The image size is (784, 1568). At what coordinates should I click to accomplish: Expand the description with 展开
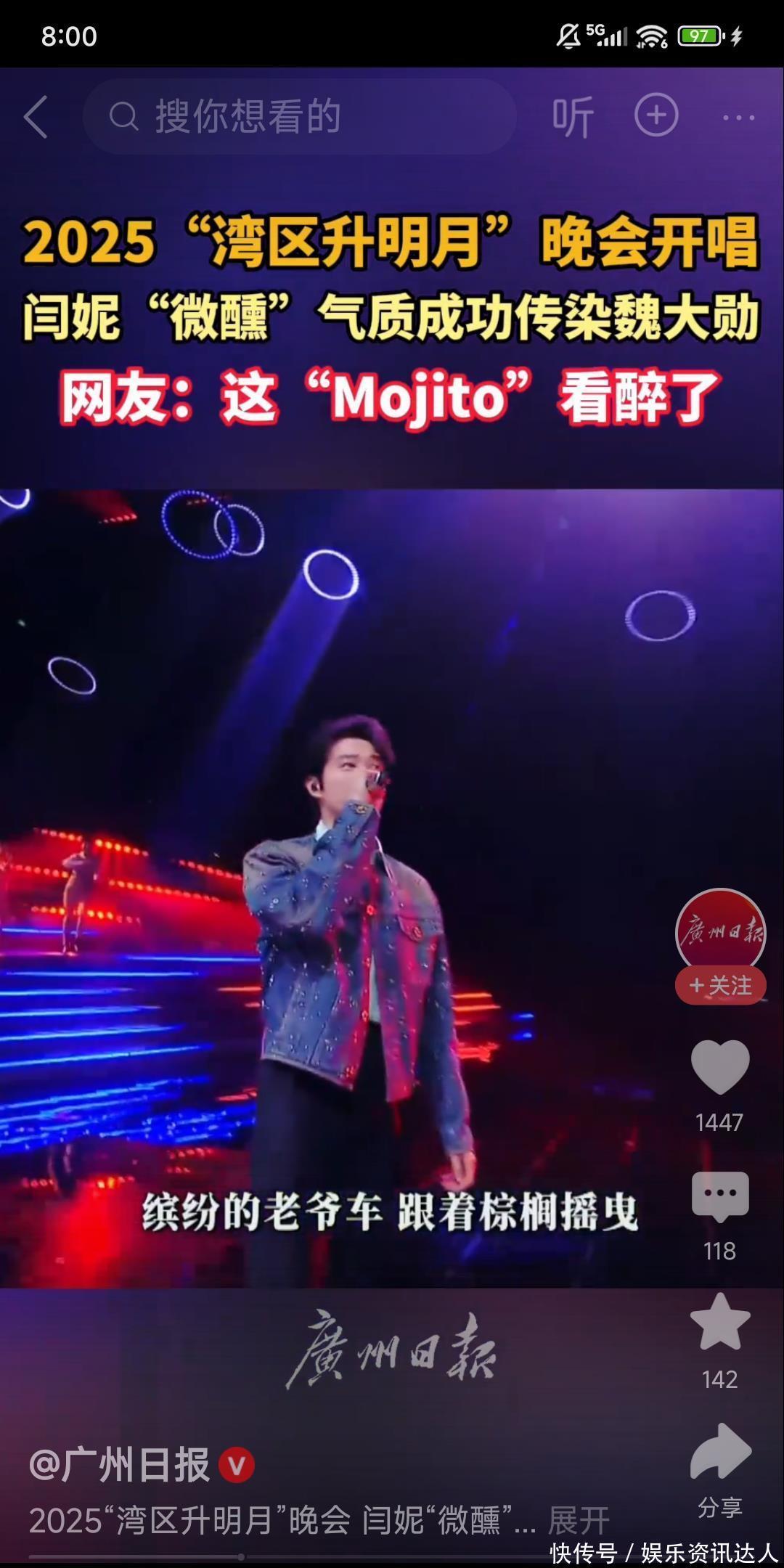click(579, 1519)
